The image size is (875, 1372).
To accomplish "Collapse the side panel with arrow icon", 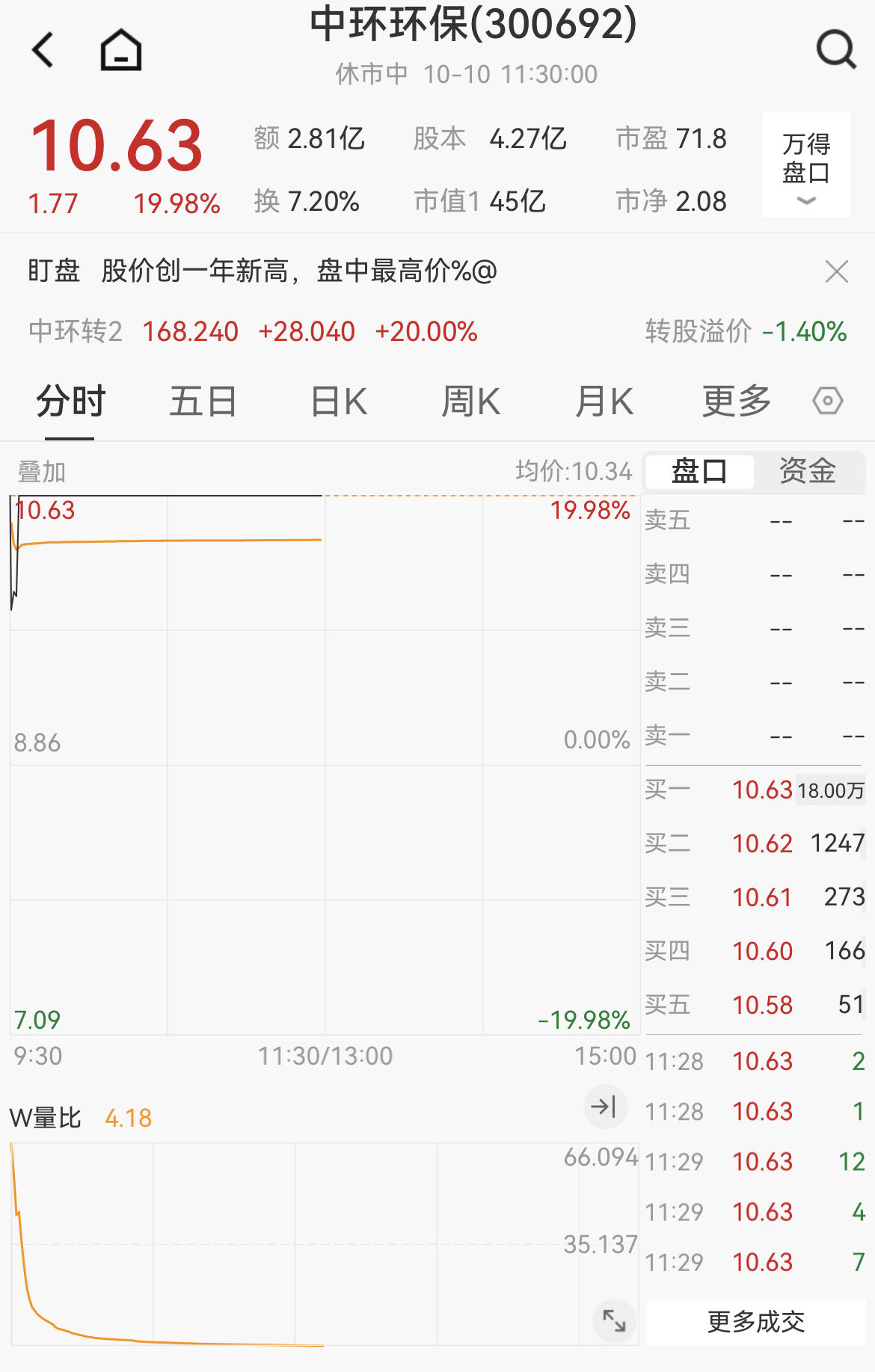I will pyautogui.click(x=604, y=1107).
